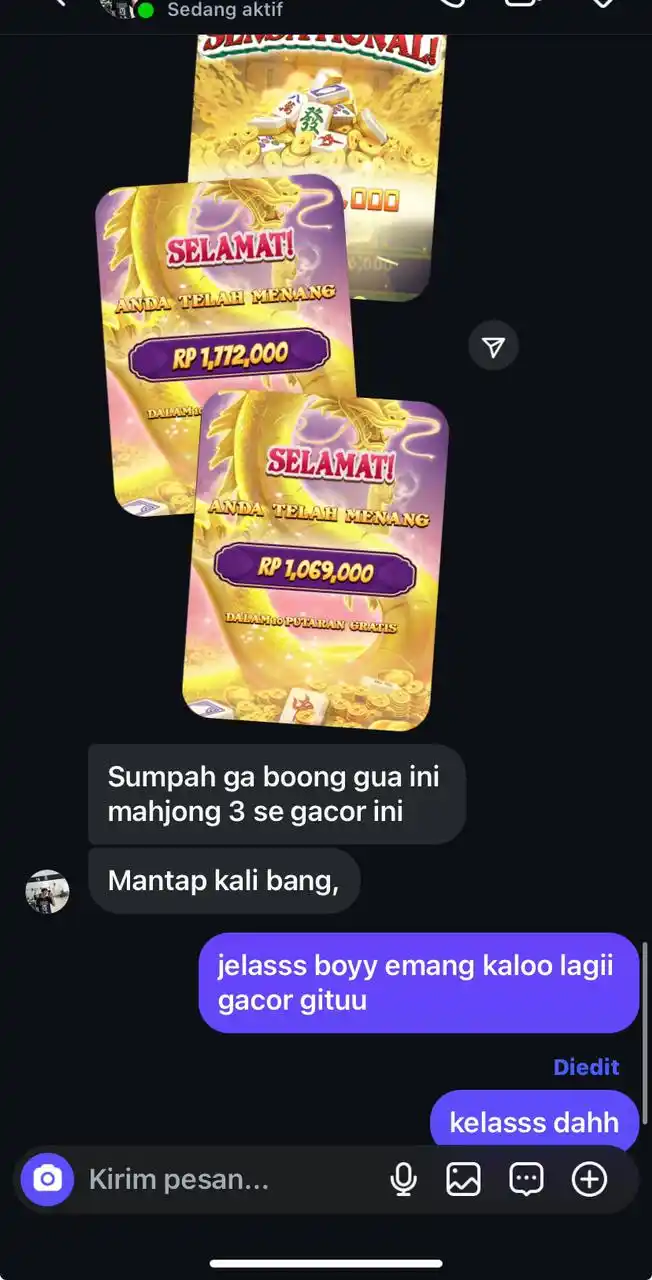
Task: Open gallery to send a photo
Action: 463,1180
